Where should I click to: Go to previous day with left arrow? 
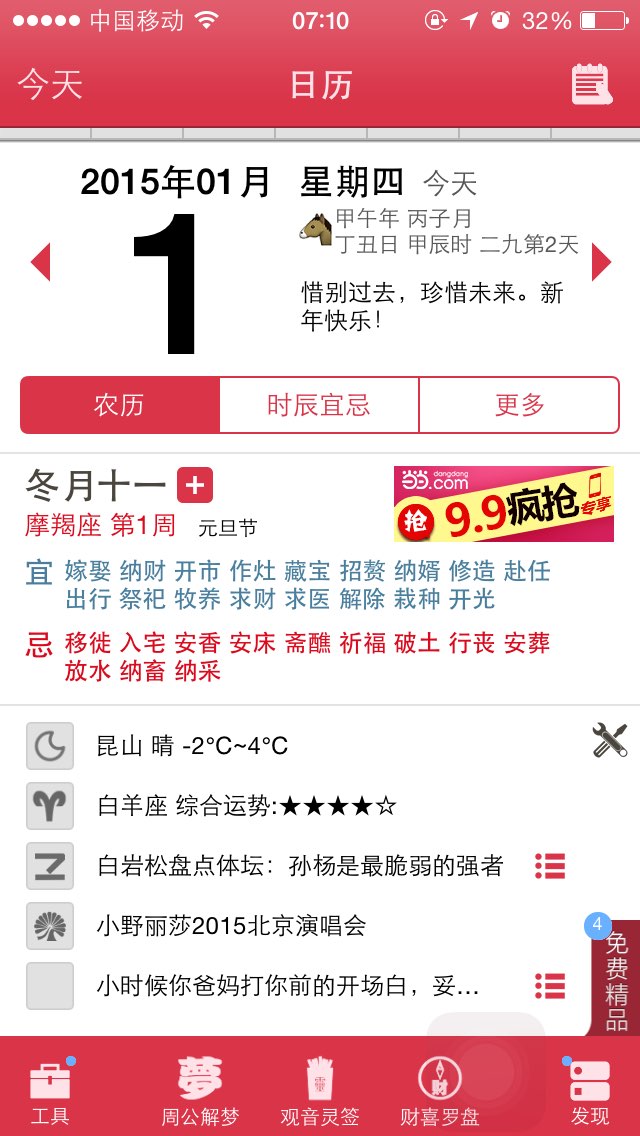[41, 262]
